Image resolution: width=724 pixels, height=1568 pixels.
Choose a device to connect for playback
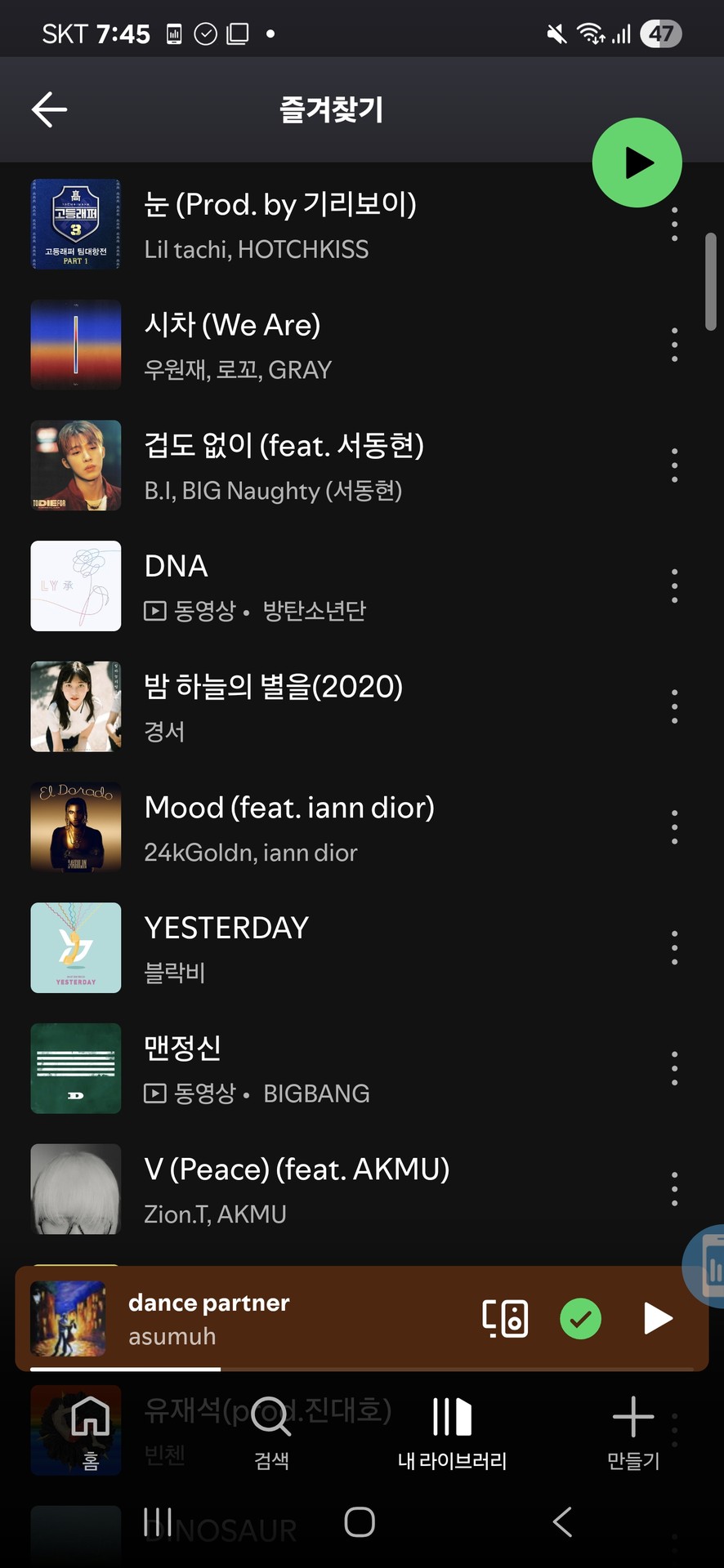(x=505, y=1318)
